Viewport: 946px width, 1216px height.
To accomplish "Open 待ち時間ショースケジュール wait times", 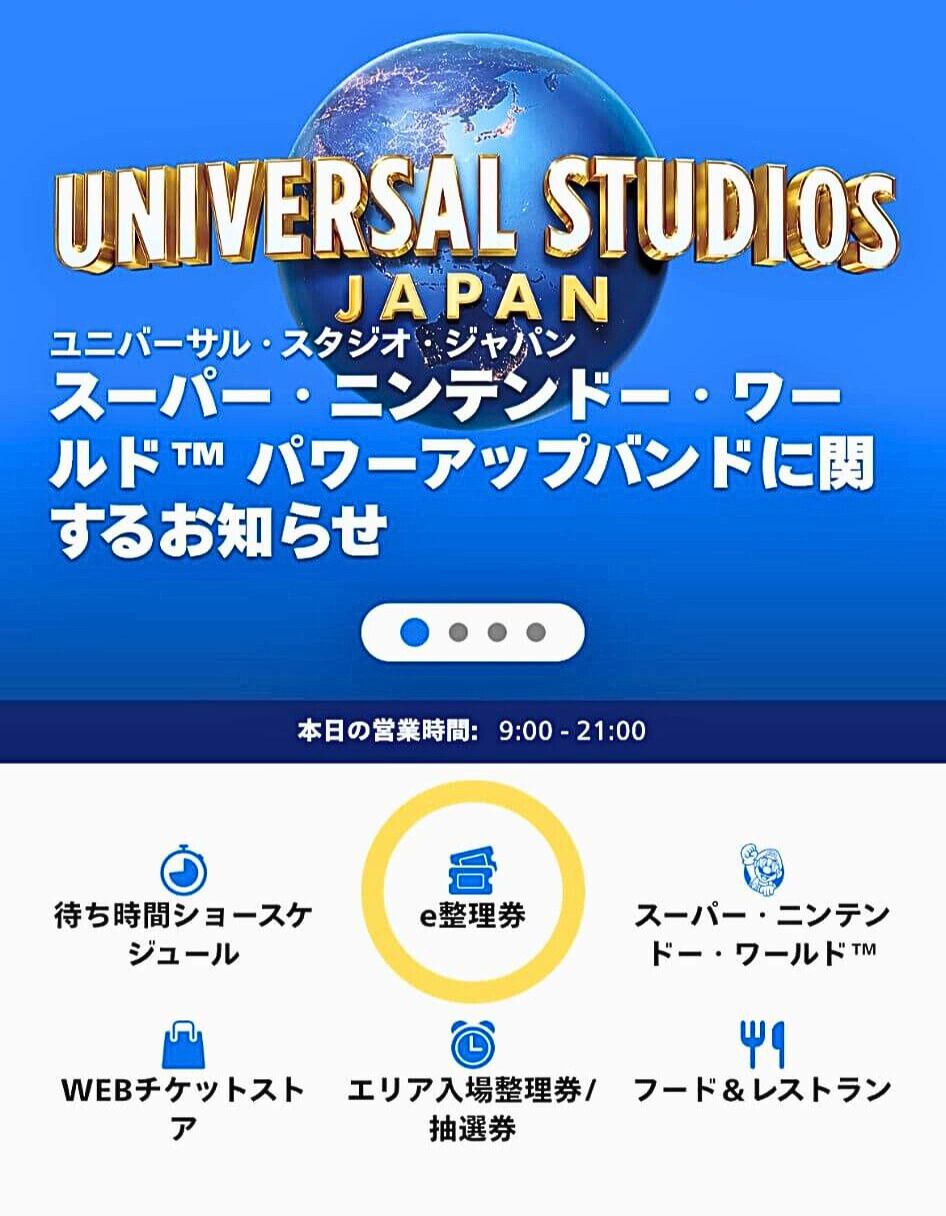I will [x=183, y=906].
